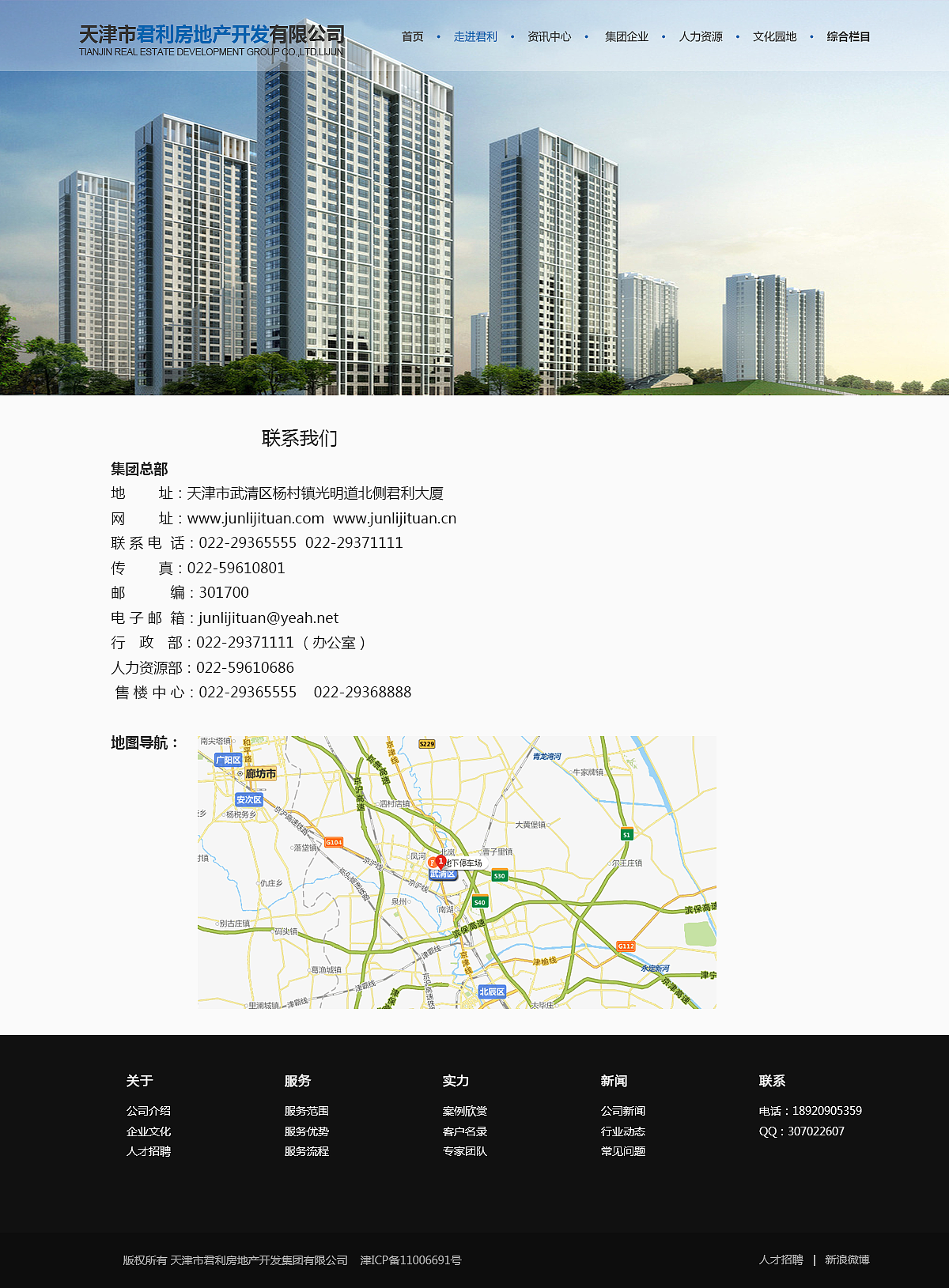The width and height of the screenshot is (949, 1288).
Task: Open the 案例欣赏 link under 实力
Action: coord(464,1111)
